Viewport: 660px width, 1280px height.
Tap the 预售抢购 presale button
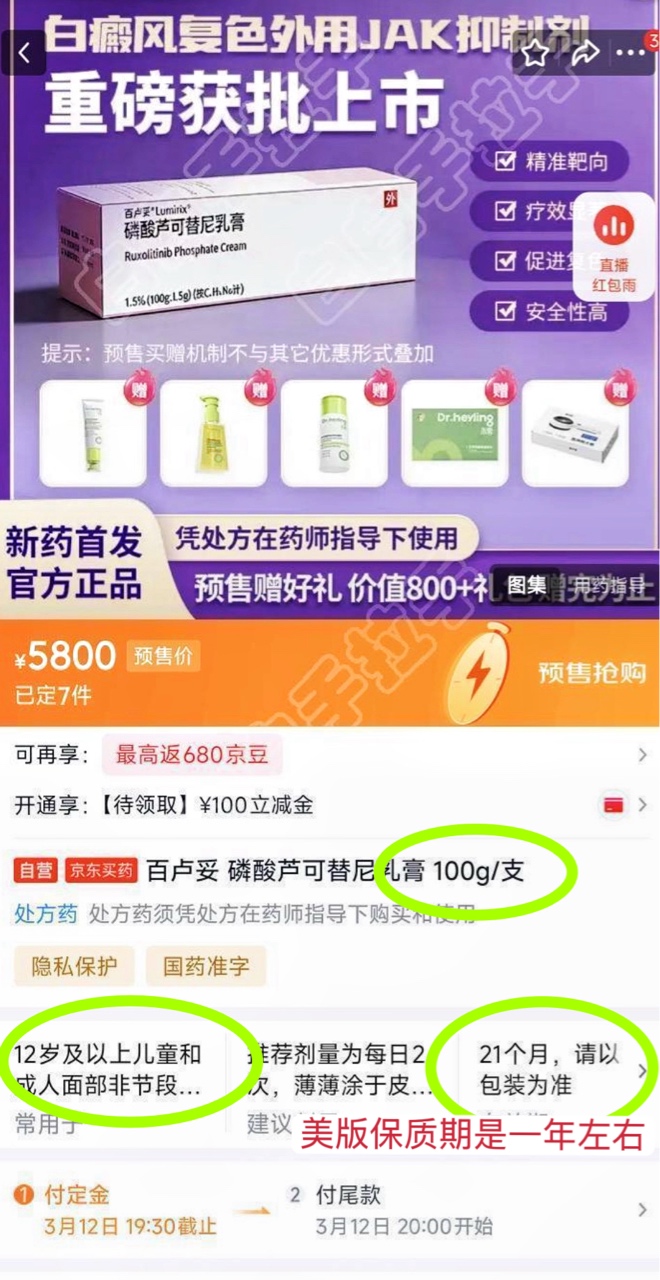click(591, 673)
